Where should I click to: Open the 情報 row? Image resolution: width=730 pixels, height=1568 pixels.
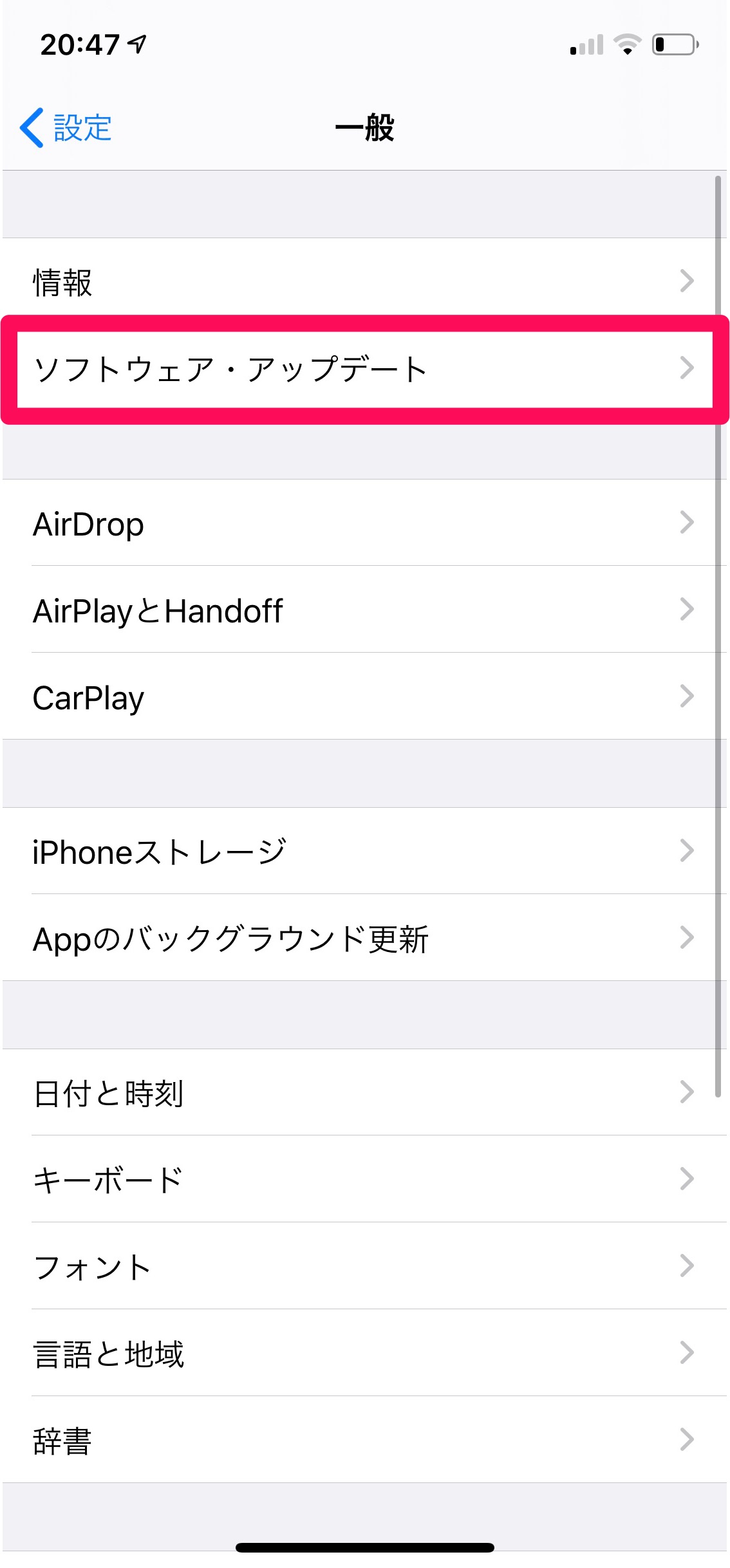click(x=364, y=282)
